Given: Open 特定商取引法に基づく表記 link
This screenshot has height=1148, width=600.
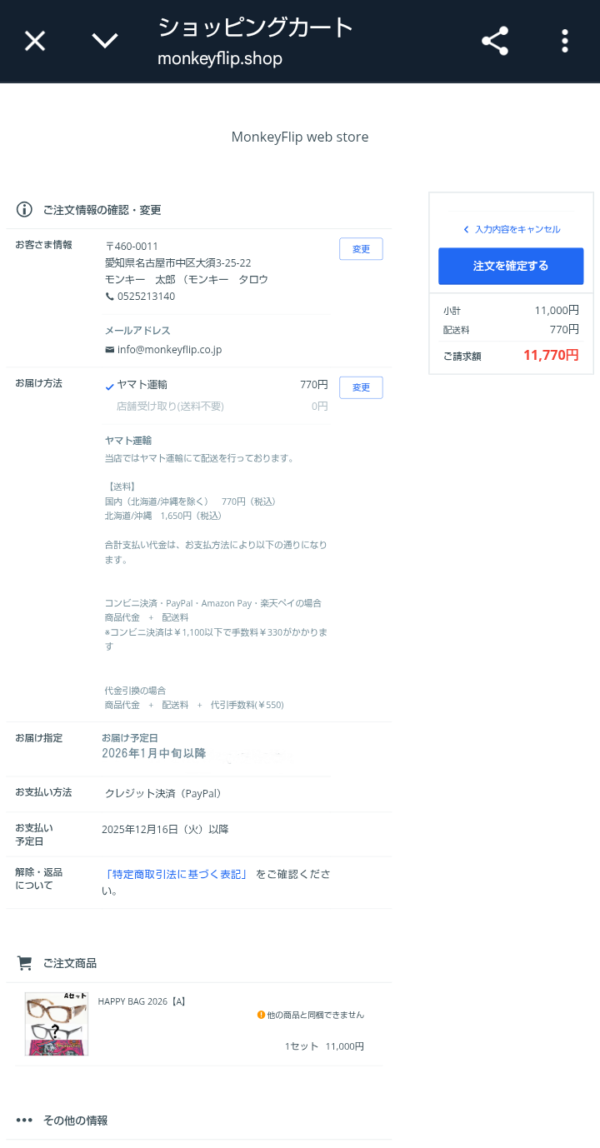Looking at the screenshot, I should tap(177, 874).
